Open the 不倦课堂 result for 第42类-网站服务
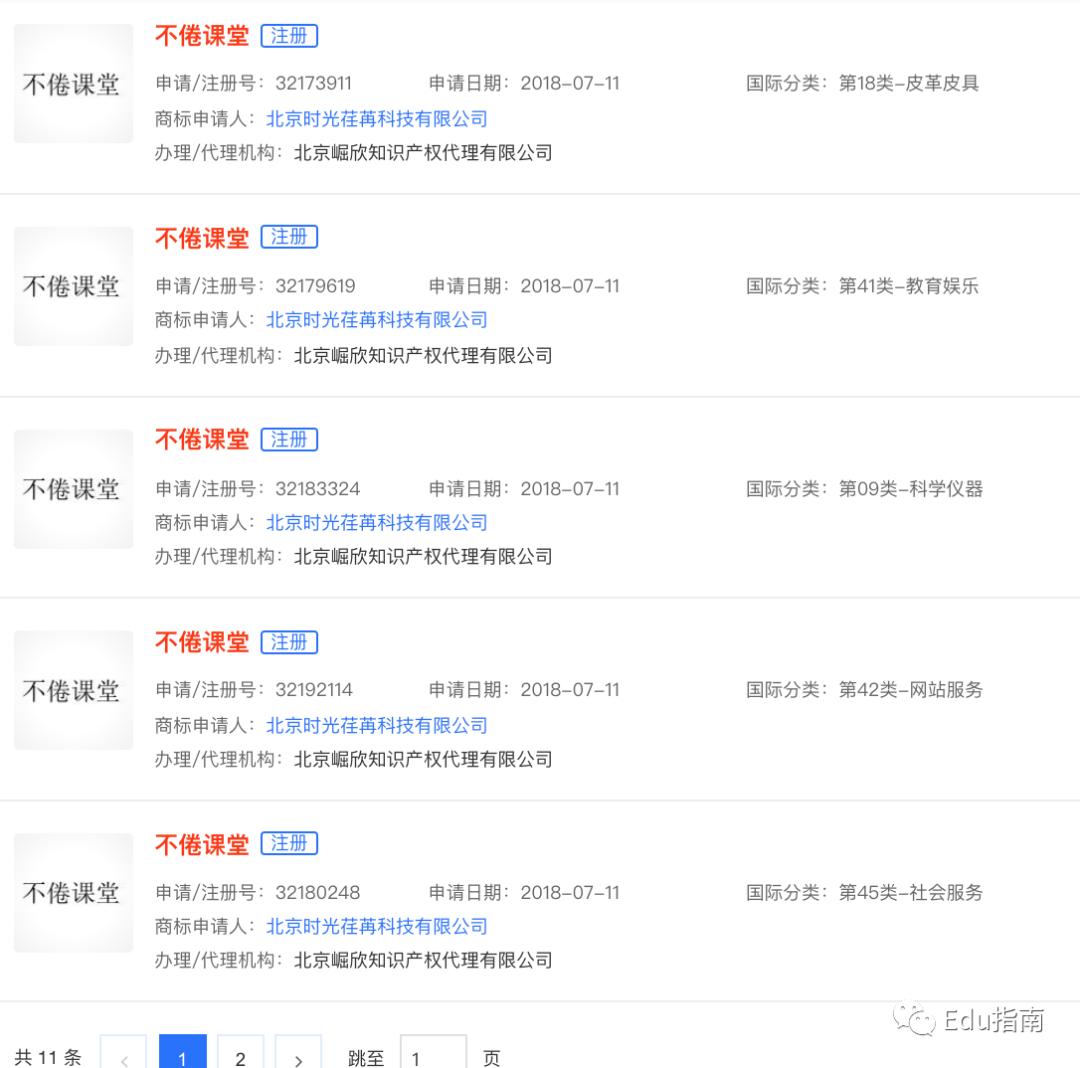The image size is (1080, 1068). (x=201, y=642)
